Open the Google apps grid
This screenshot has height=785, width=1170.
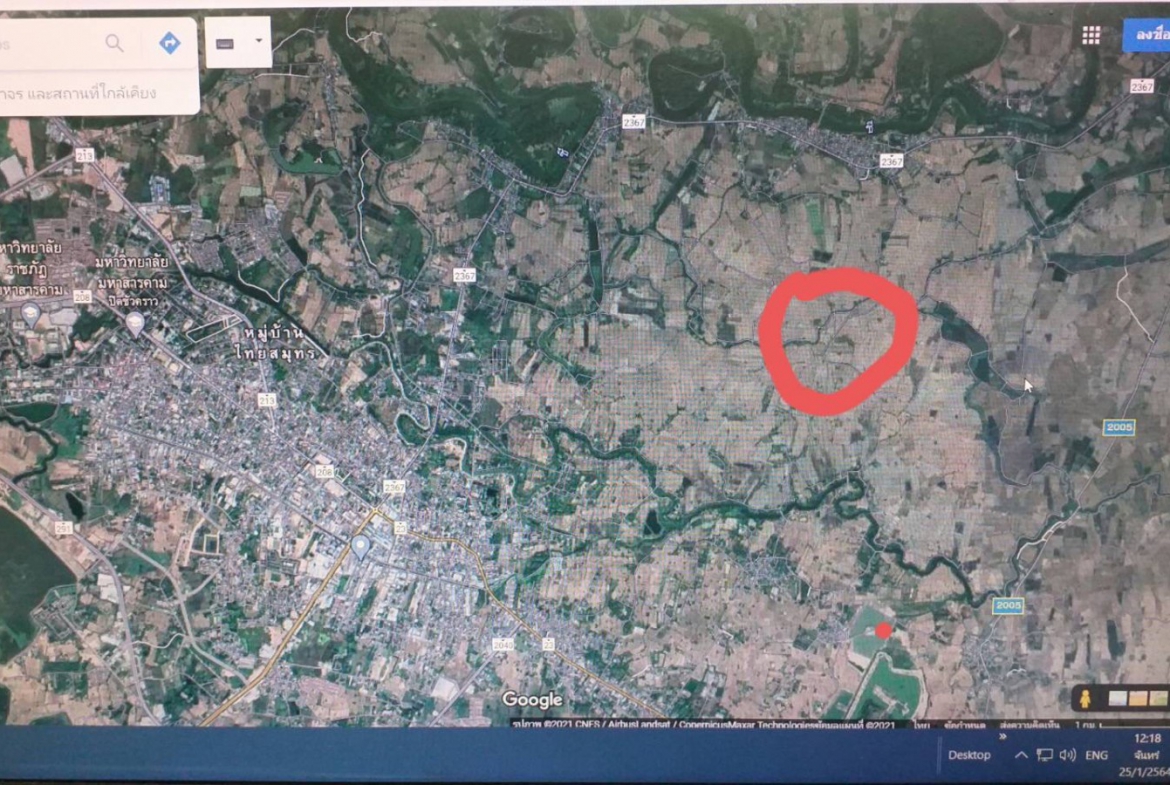coord(1091,35)
